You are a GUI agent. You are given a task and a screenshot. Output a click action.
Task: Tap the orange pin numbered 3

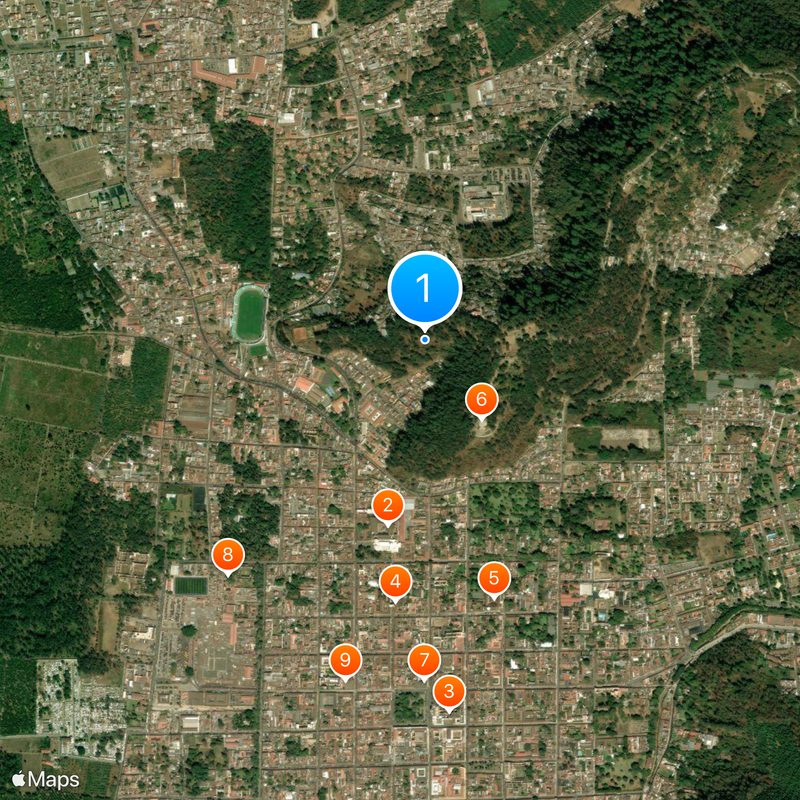pos(449,690)
